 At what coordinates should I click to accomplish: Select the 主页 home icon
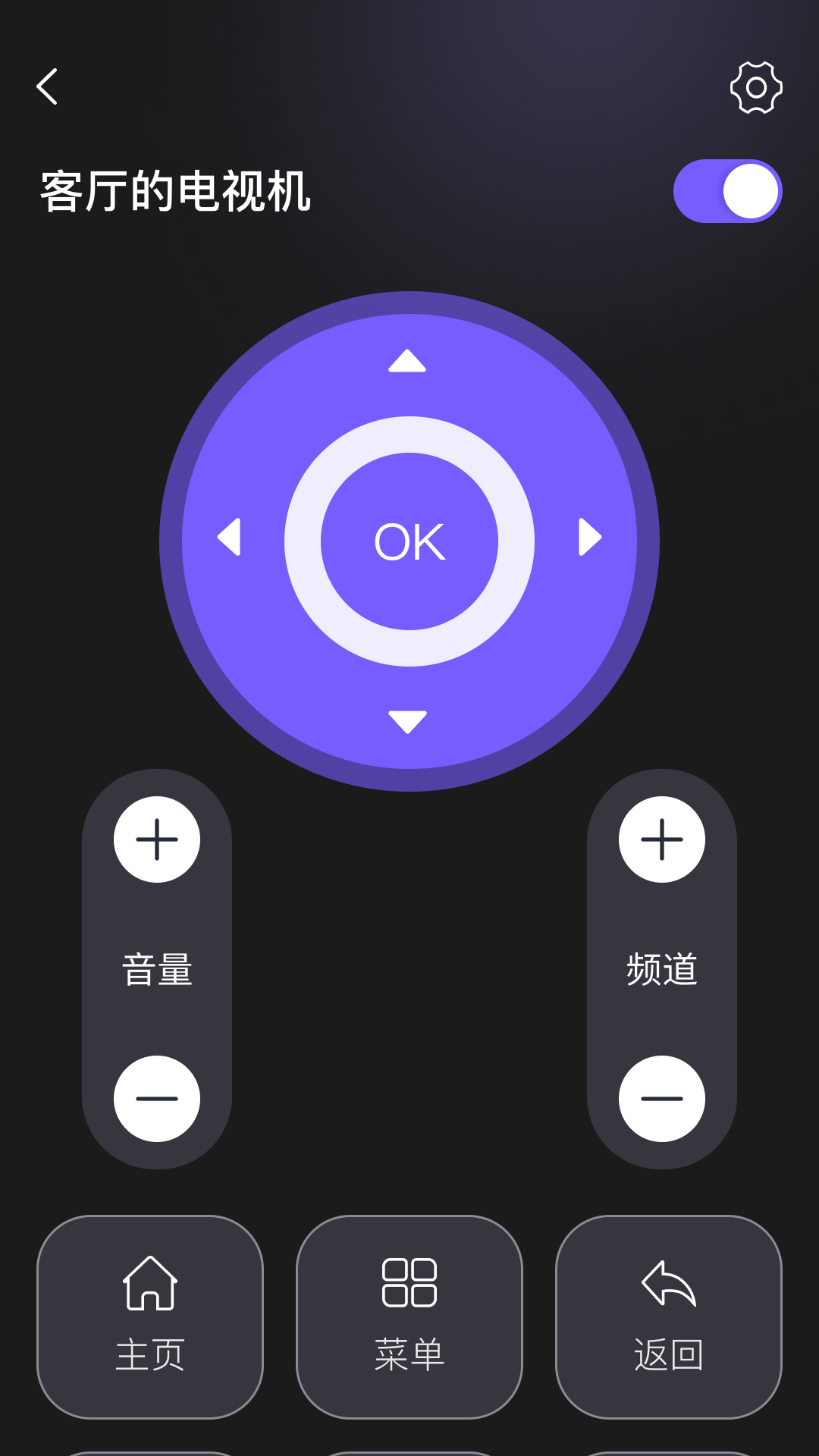pos(149,1282)
